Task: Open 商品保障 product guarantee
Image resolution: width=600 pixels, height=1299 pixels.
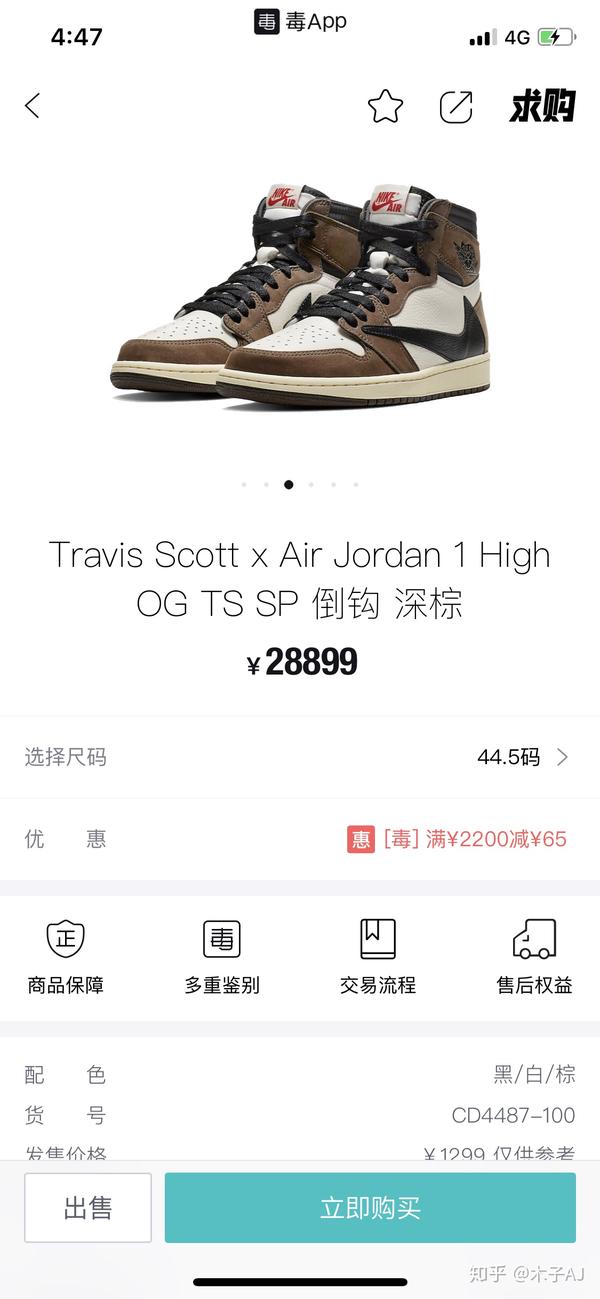Action: [x=66, y=957]
